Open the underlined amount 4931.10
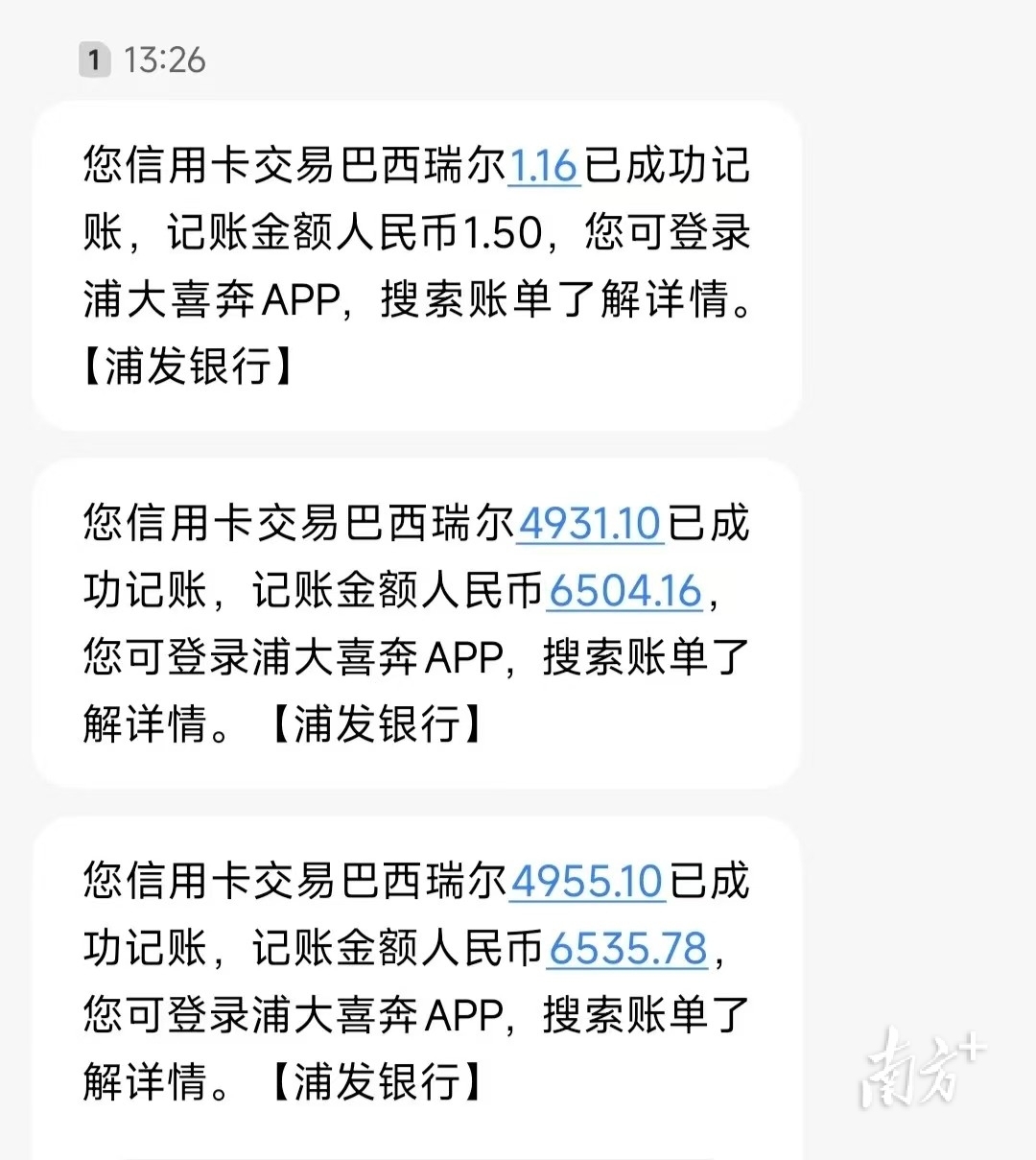Viewport: 1036px width, 1160px height. coord(589,524)
